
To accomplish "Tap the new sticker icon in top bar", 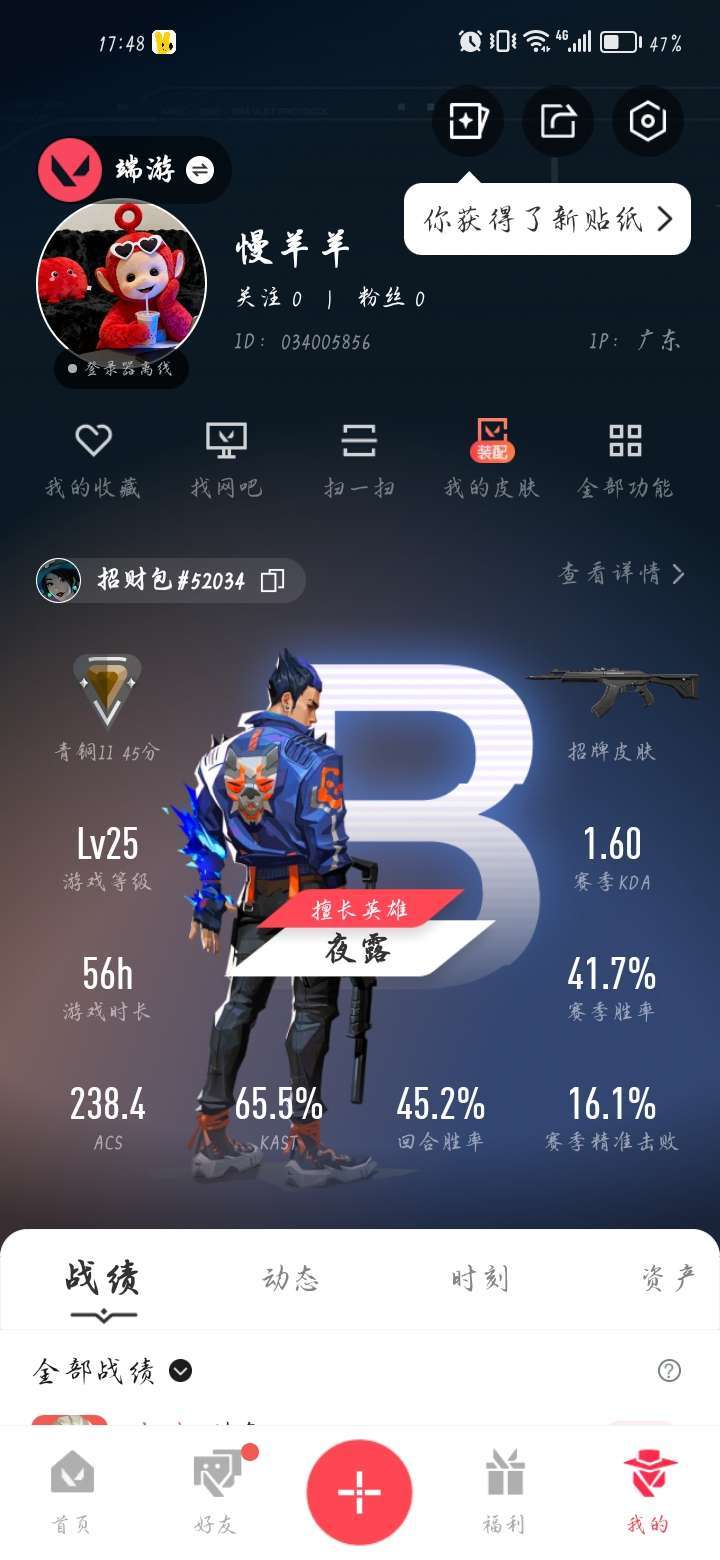I will [x=468, y=121].
